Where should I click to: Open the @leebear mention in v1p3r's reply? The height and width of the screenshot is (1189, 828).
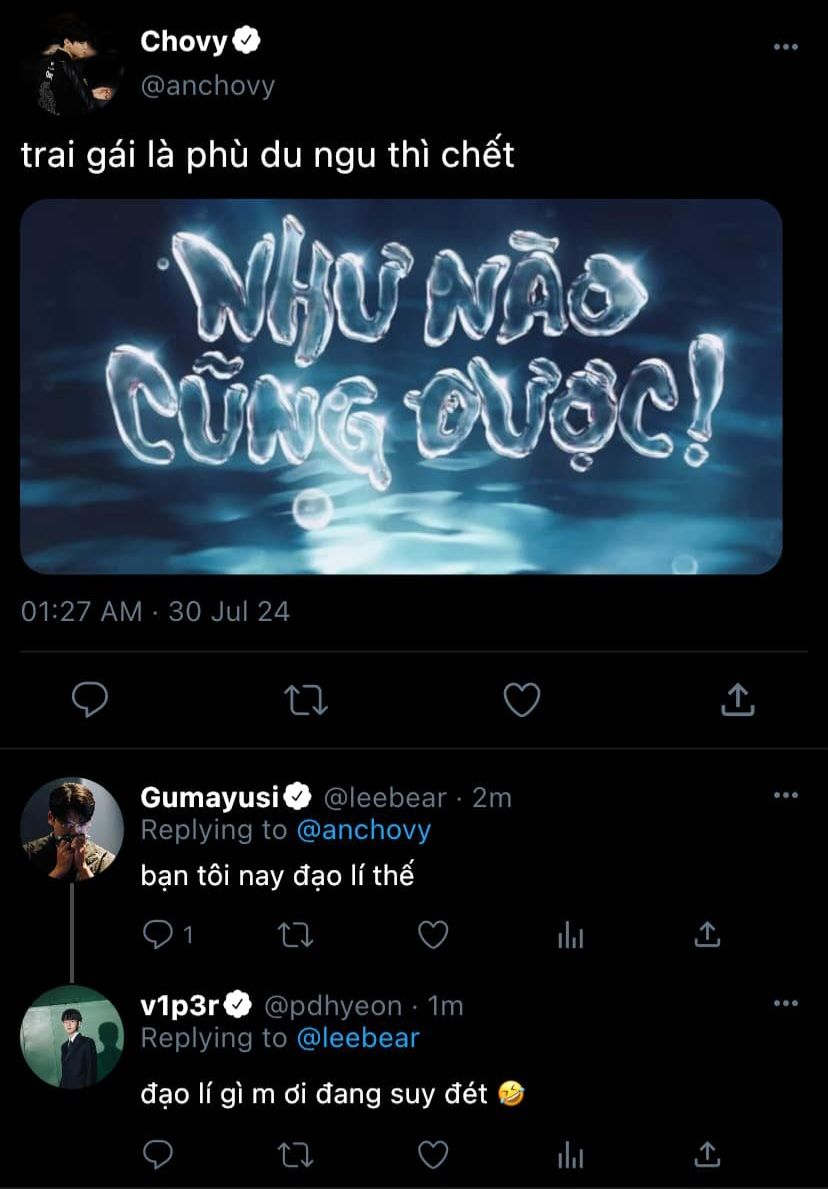(x=358, y=1038)
